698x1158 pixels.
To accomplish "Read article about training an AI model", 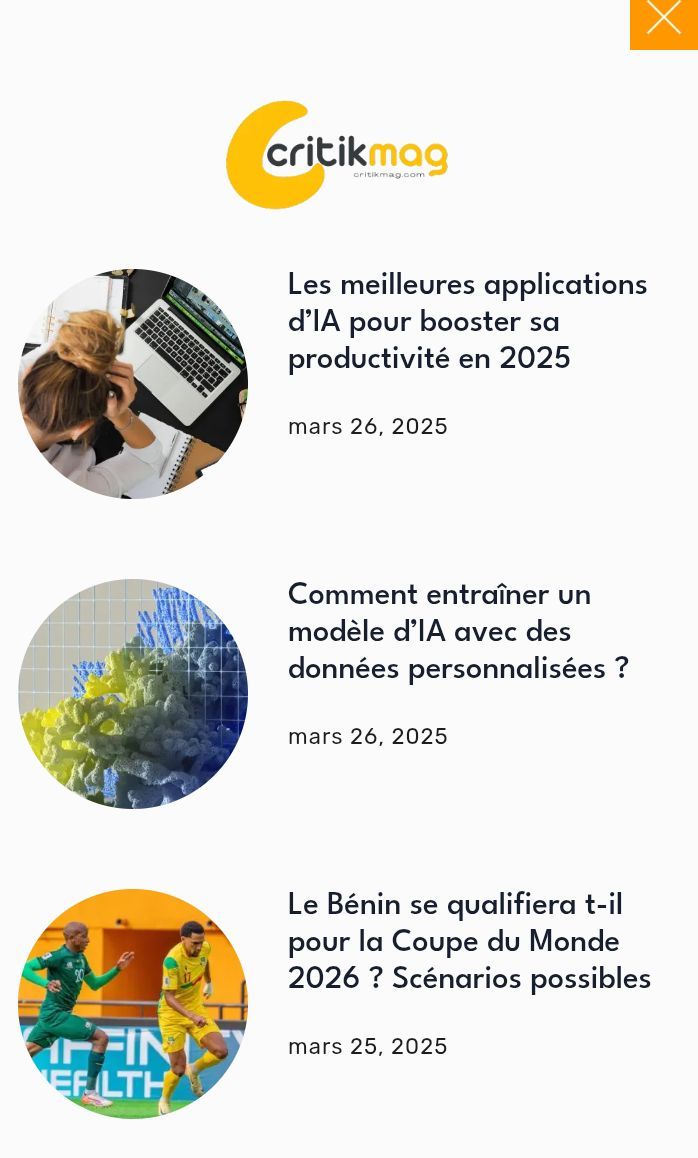I will point(458,632).
